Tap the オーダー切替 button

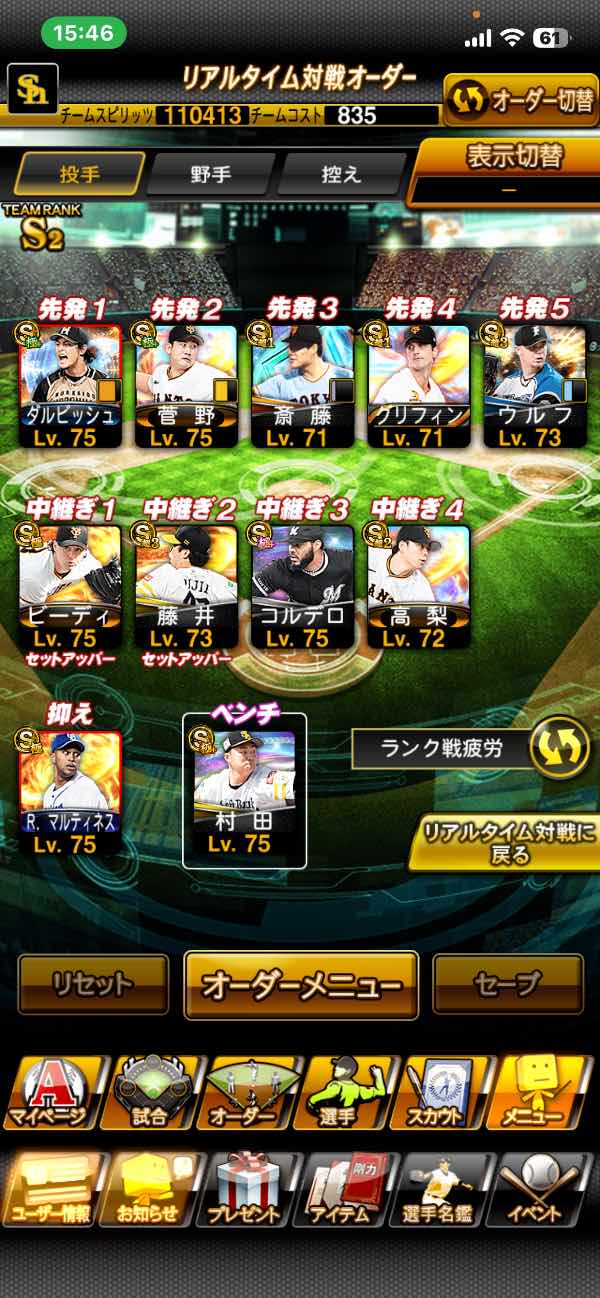(521, 100)
